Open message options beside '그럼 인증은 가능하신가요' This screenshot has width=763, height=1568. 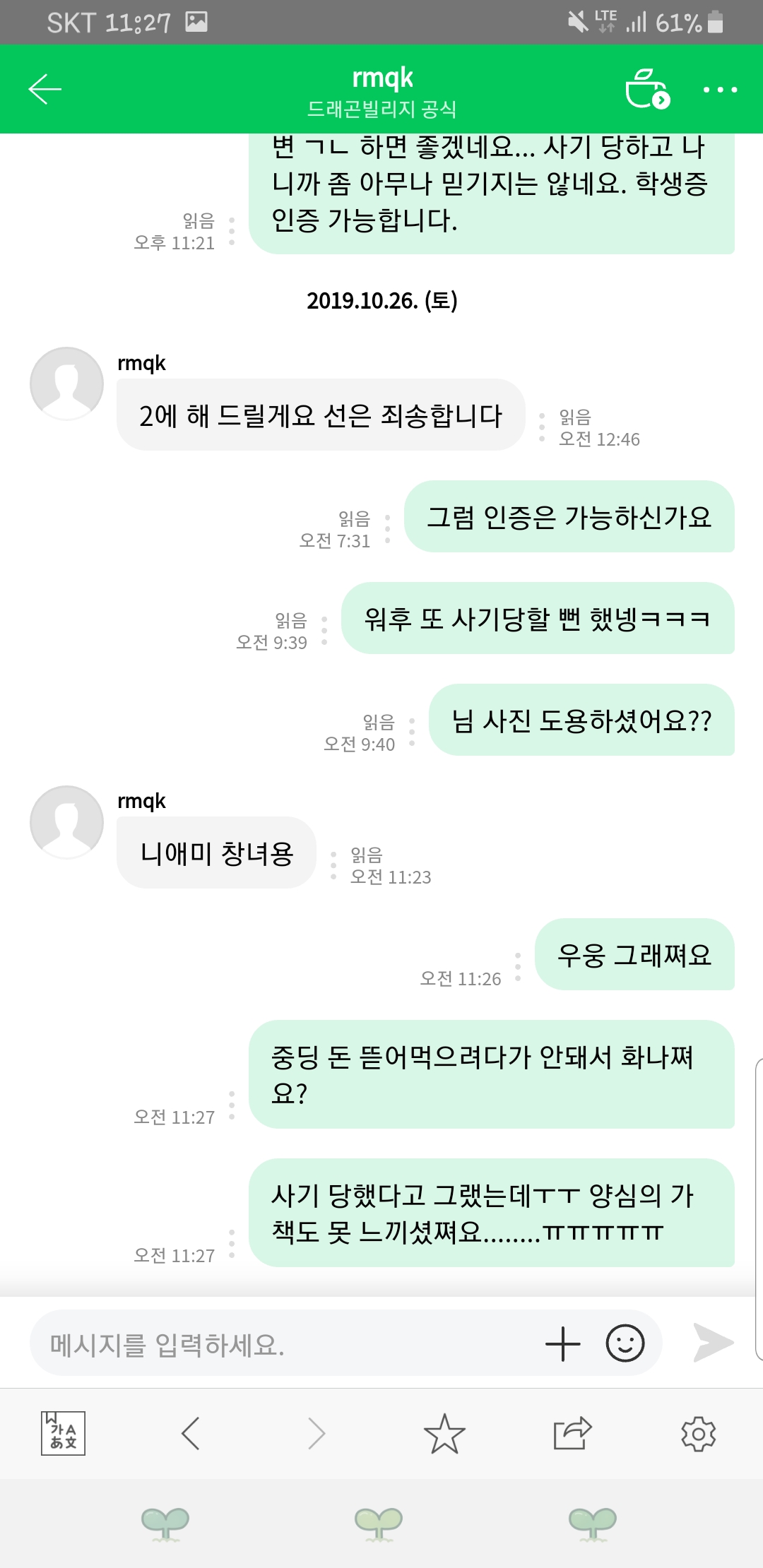[387, 529]
